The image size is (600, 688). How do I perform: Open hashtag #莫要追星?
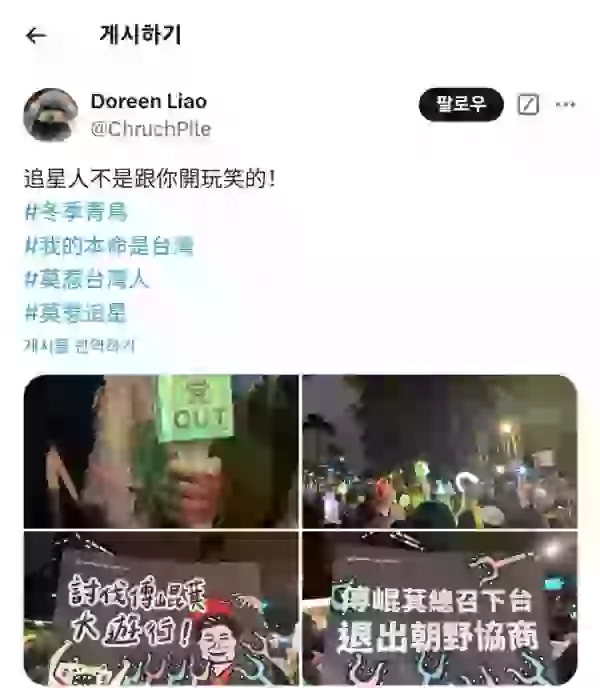pos(76,314)
